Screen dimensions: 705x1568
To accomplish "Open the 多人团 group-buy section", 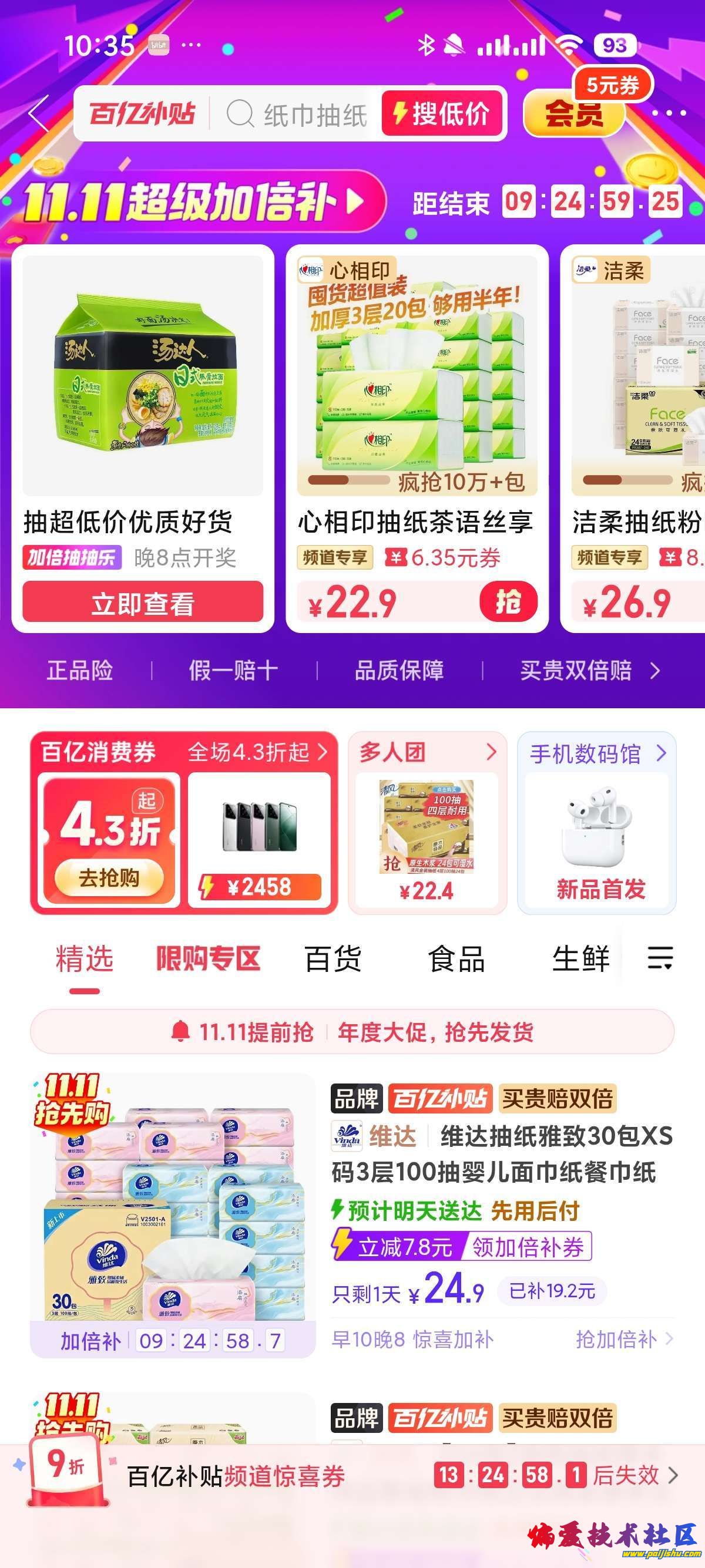I will [426, 753].
